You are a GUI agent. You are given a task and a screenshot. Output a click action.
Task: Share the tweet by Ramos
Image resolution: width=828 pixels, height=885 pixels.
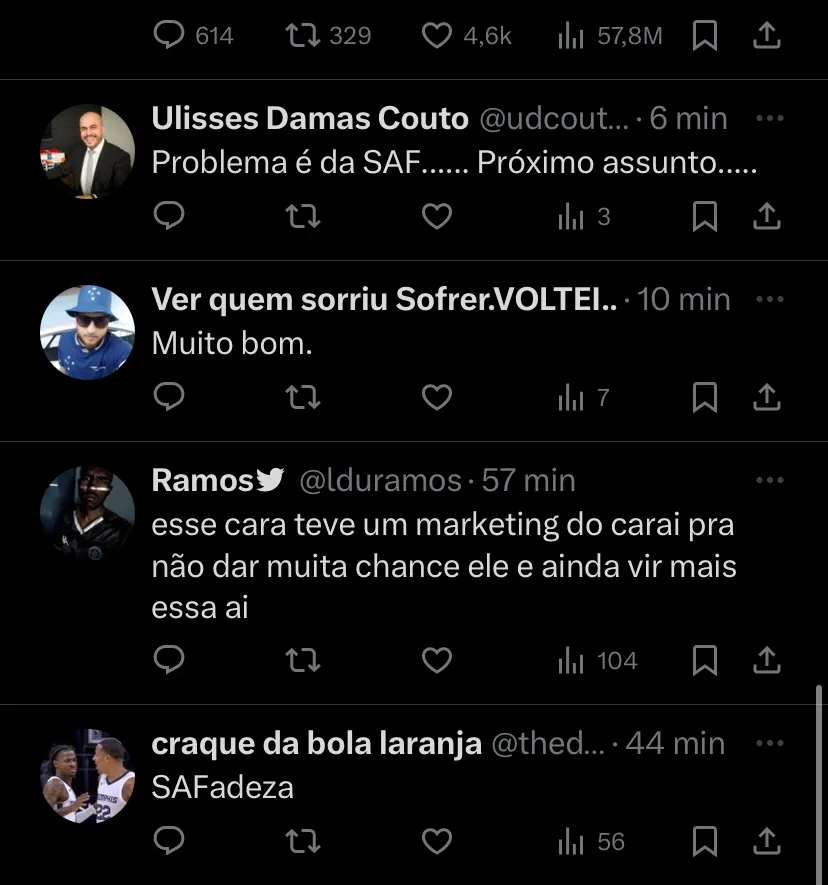pos(766,660)
